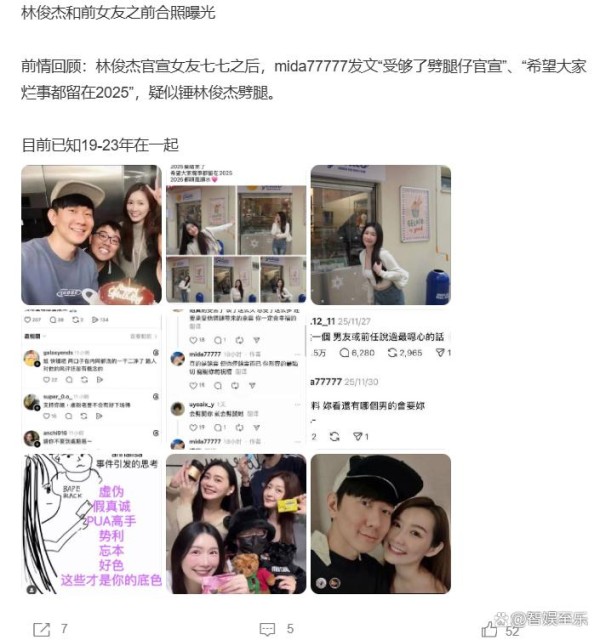
Task: View the group photo with teddy bear
Action: pyautogui.click(x=235, y=523)
